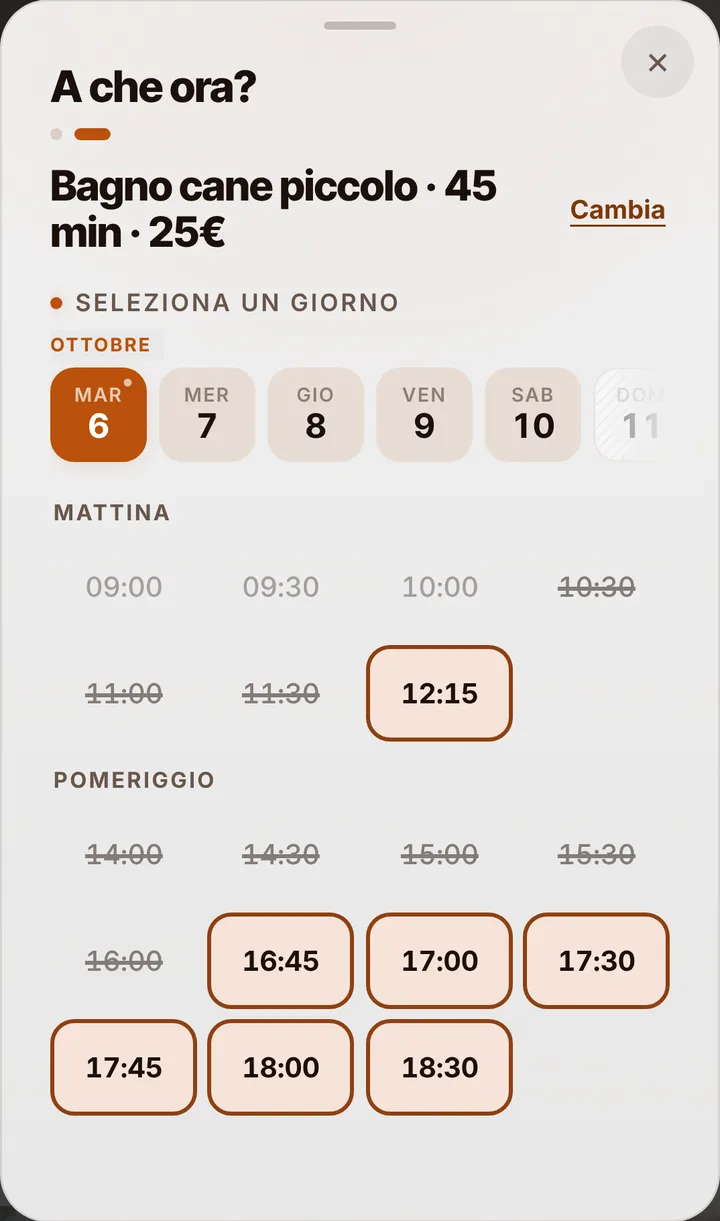Viewport: 720px width, 1221px height.
Task: Select Saturday 10 October
Action: click(x=533, y=414)
